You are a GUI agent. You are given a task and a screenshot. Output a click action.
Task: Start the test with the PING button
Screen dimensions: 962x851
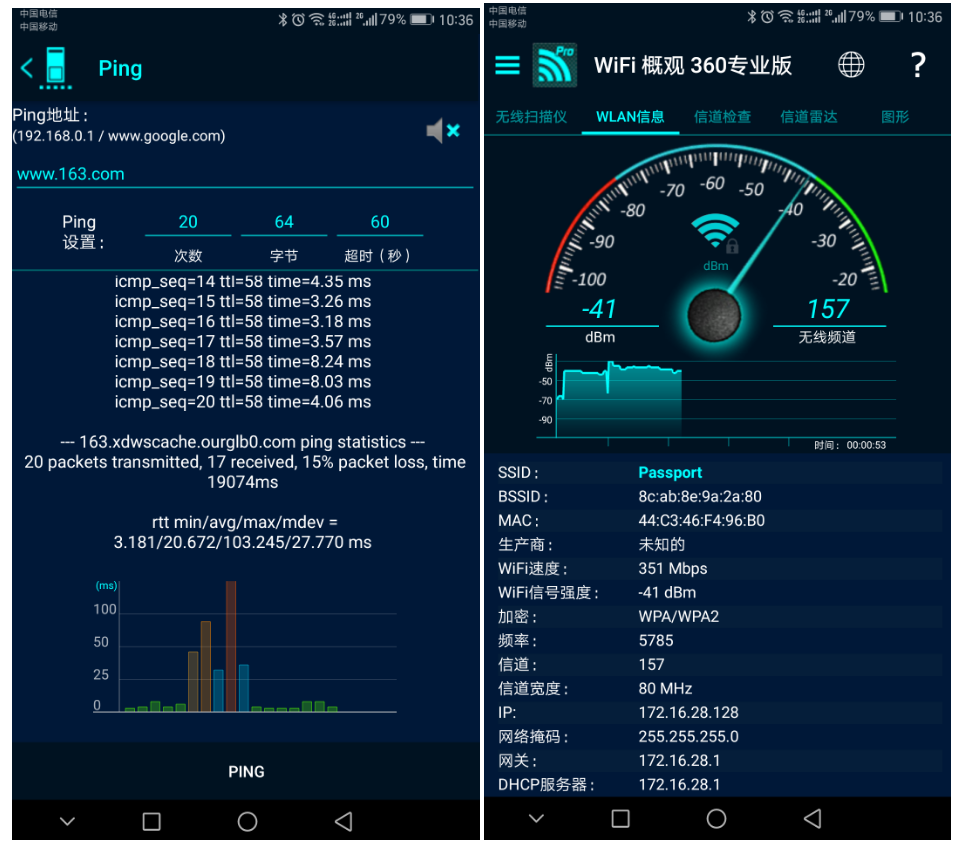pyautogui.click(x=246, y=771)
